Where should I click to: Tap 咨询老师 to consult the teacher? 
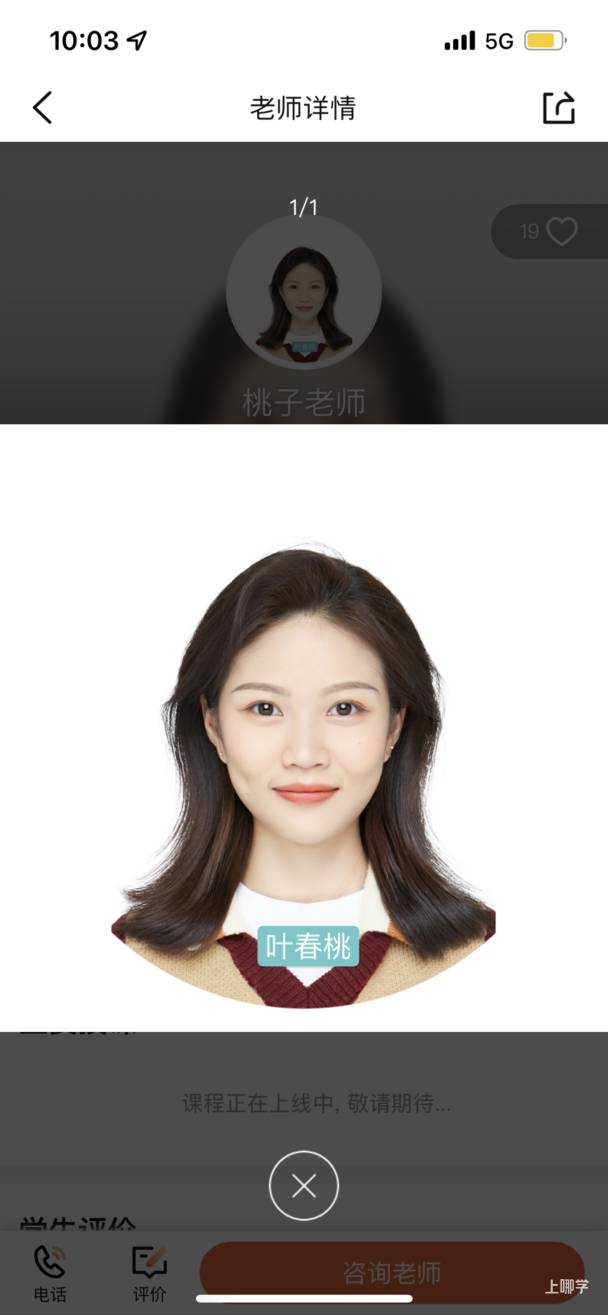click(x=392, y=1272)
